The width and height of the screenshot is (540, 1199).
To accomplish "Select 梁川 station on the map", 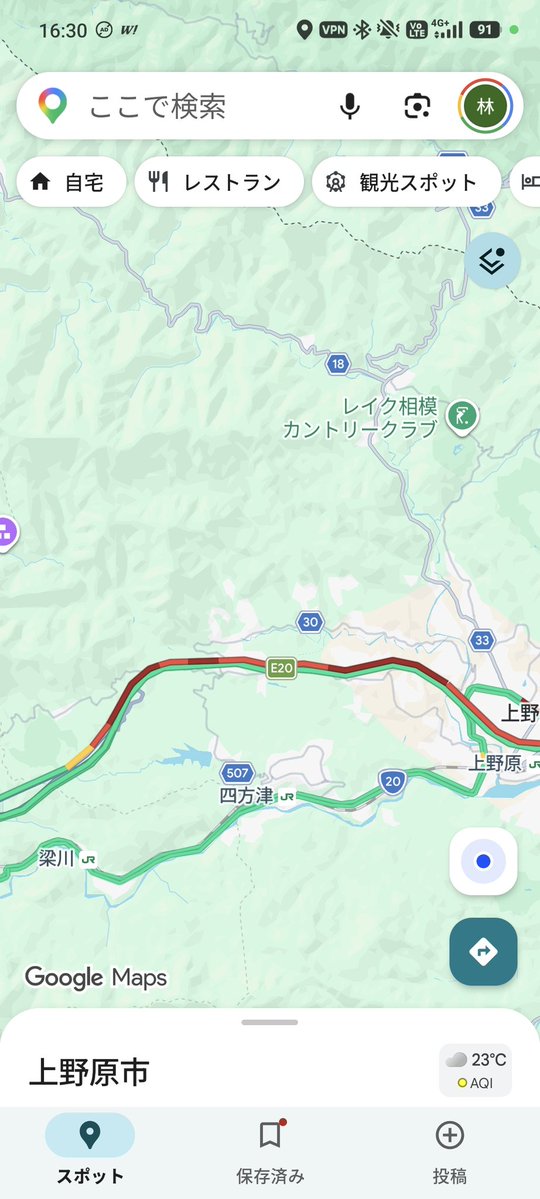I will 67,859.
